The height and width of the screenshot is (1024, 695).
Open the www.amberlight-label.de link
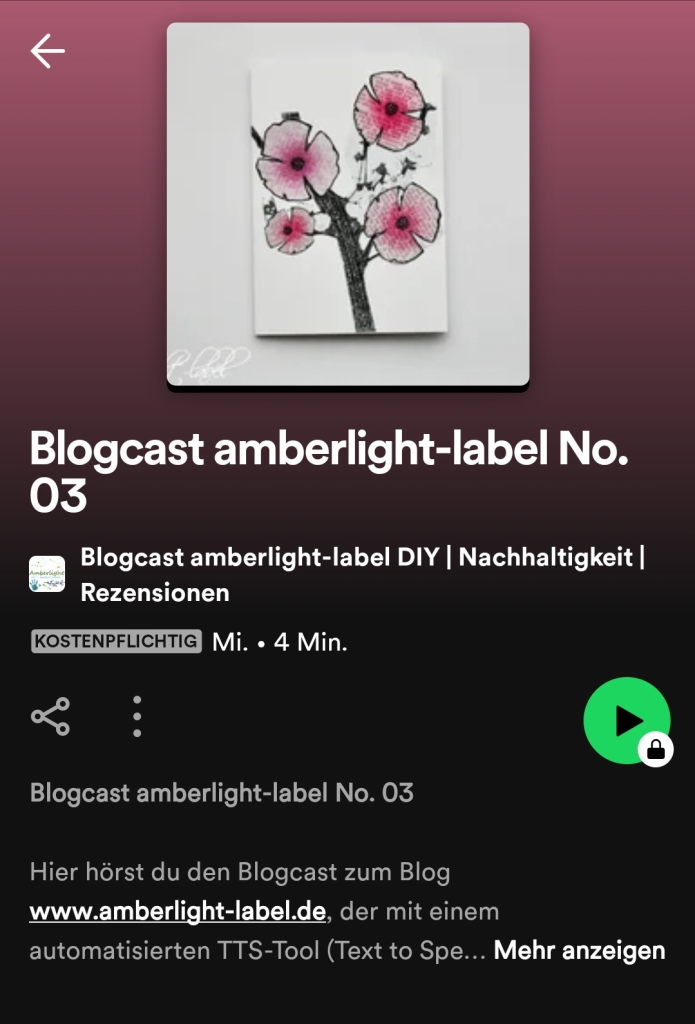click(179, 911)
